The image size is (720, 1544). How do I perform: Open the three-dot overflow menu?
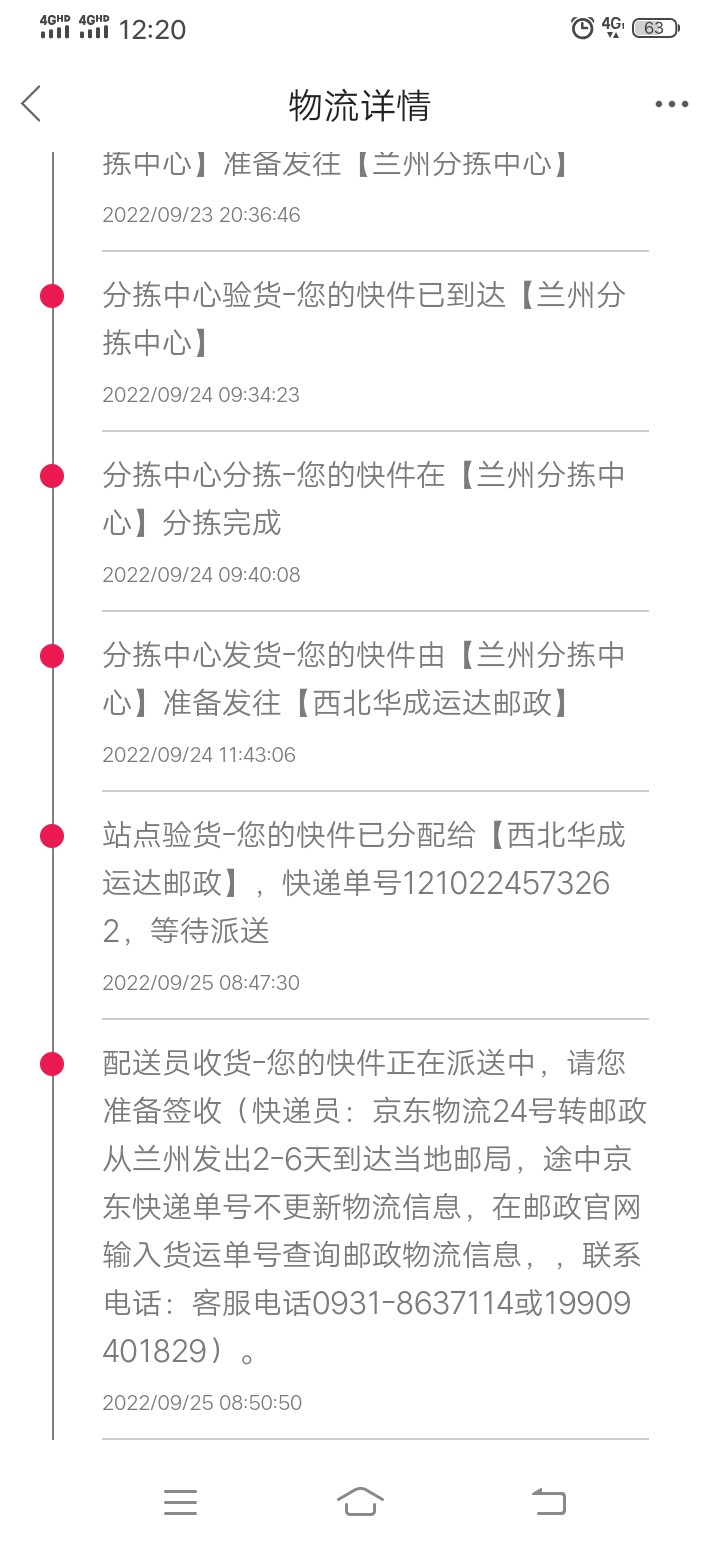(x=671, y=104)
